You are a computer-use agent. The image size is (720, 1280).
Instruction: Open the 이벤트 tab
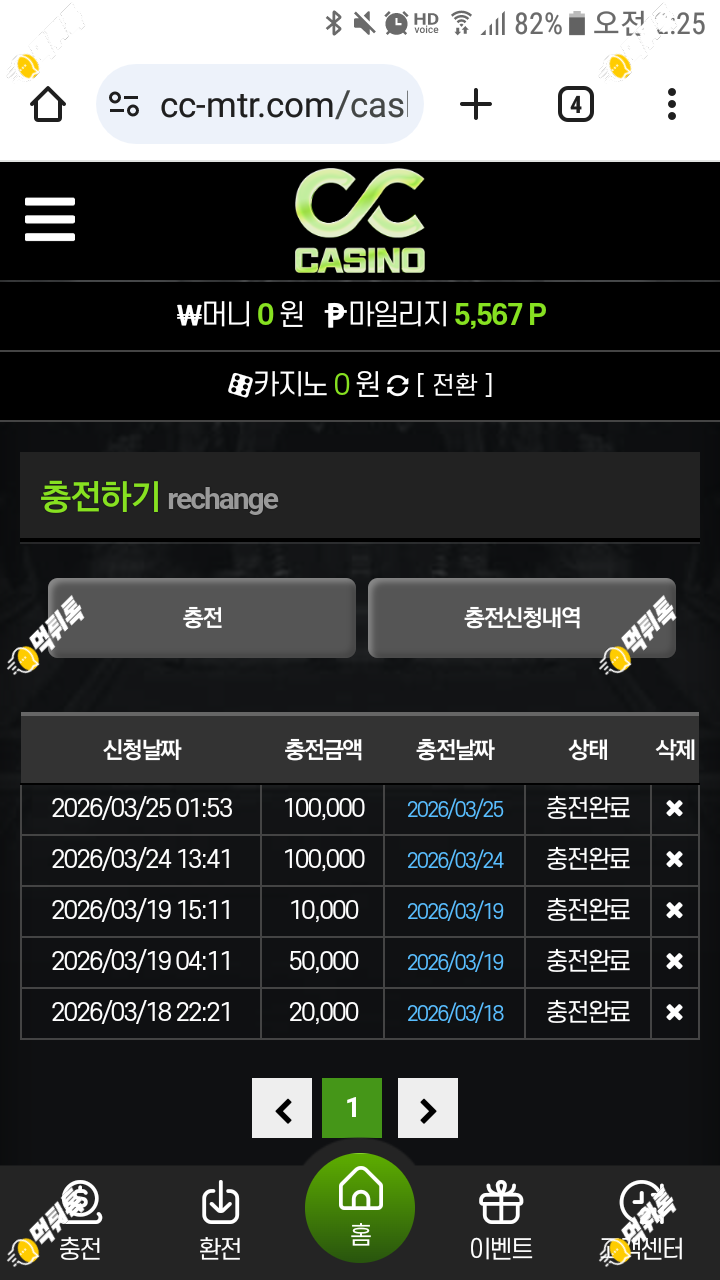point(501,1222)
